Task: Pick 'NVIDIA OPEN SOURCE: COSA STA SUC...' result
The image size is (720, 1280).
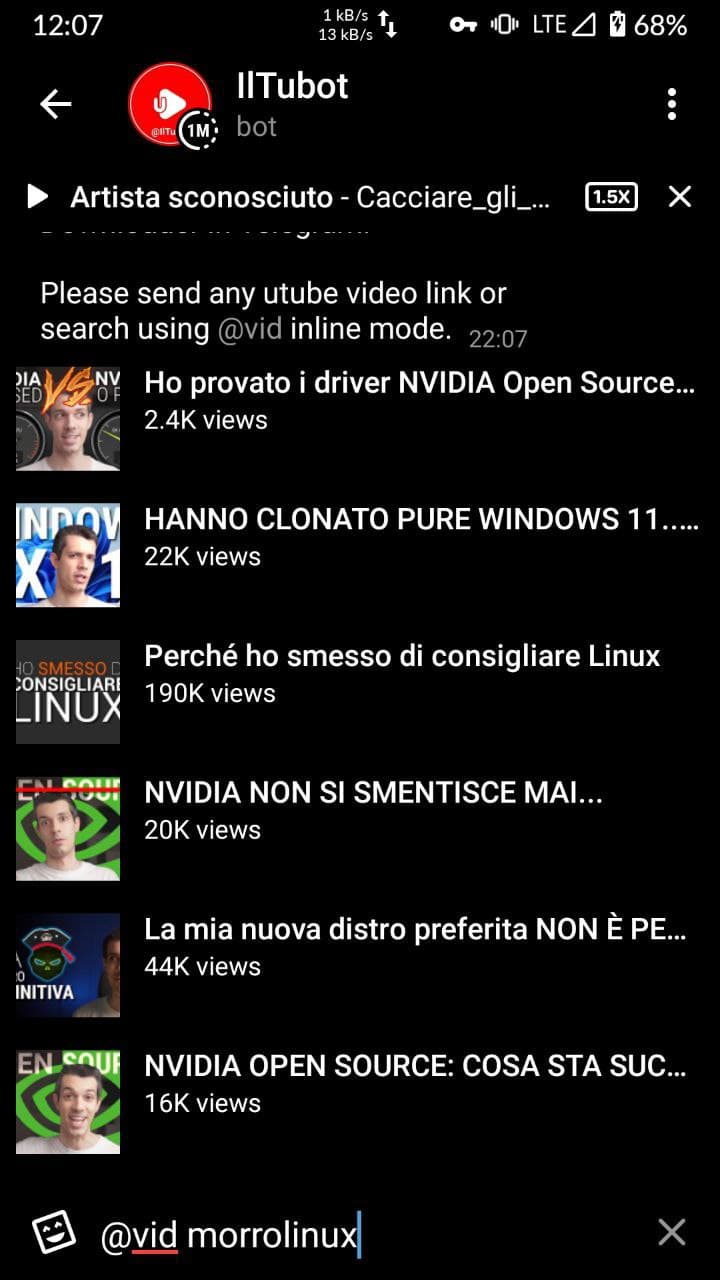Action: (400, 1085)
